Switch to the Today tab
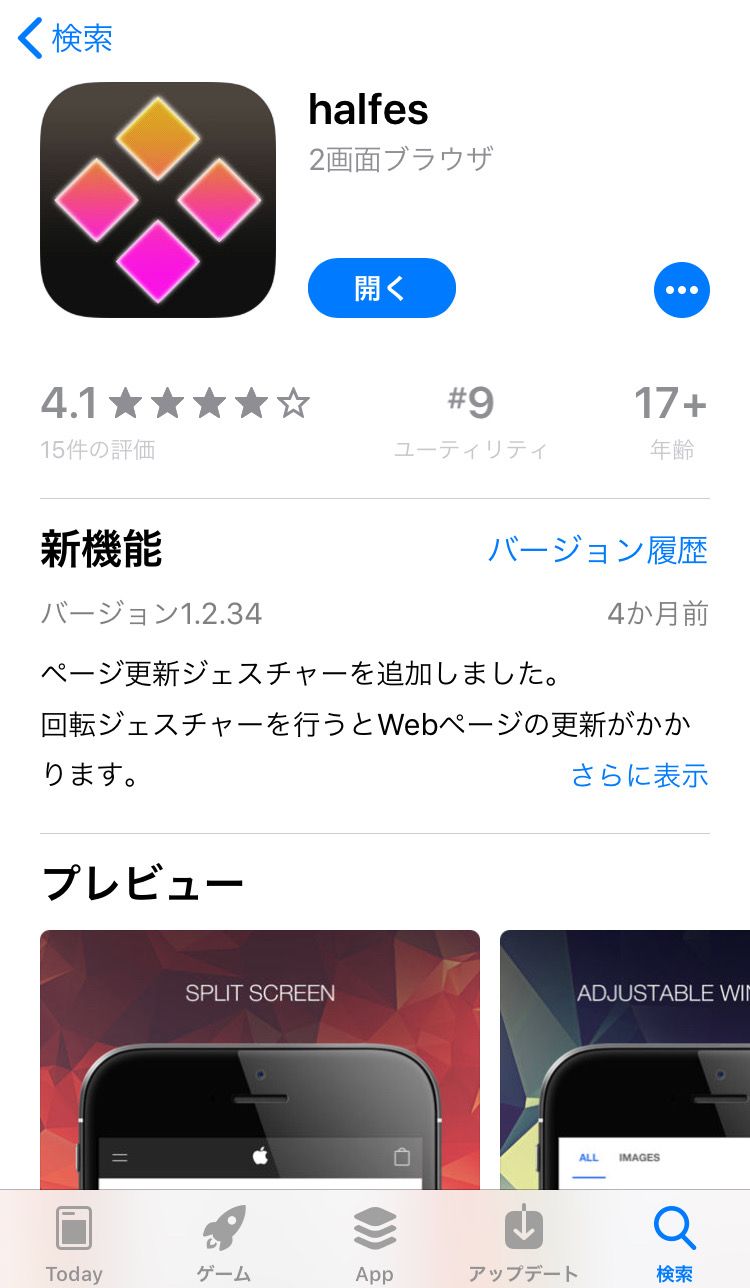This screenshot has width=750, height=1288. click(x=74, y=1243)
